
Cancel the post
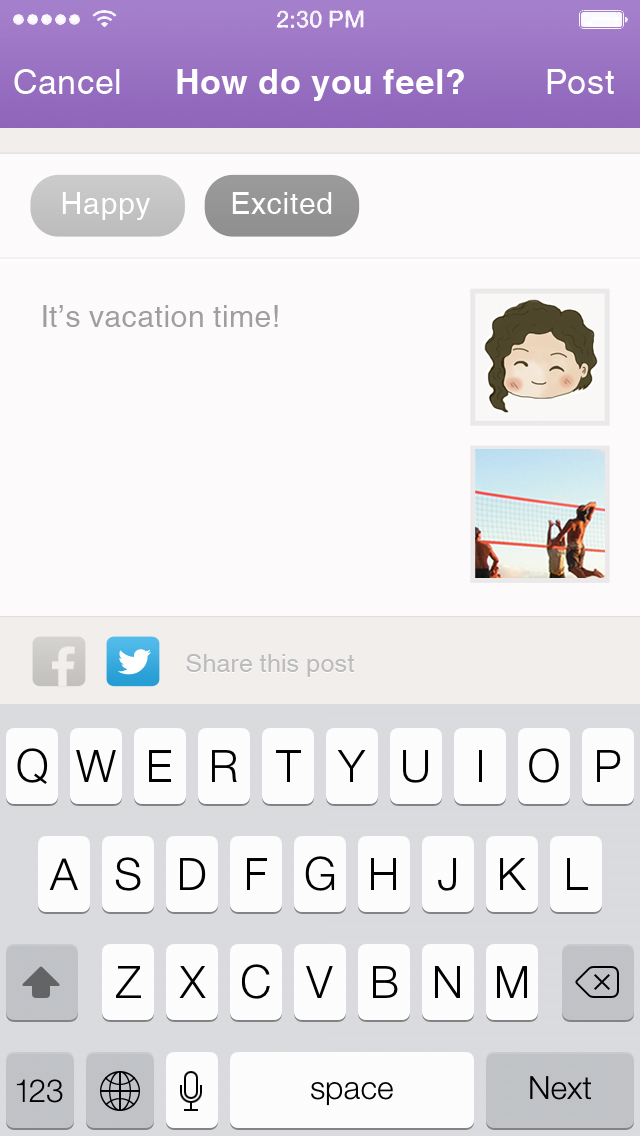(67, 82)
